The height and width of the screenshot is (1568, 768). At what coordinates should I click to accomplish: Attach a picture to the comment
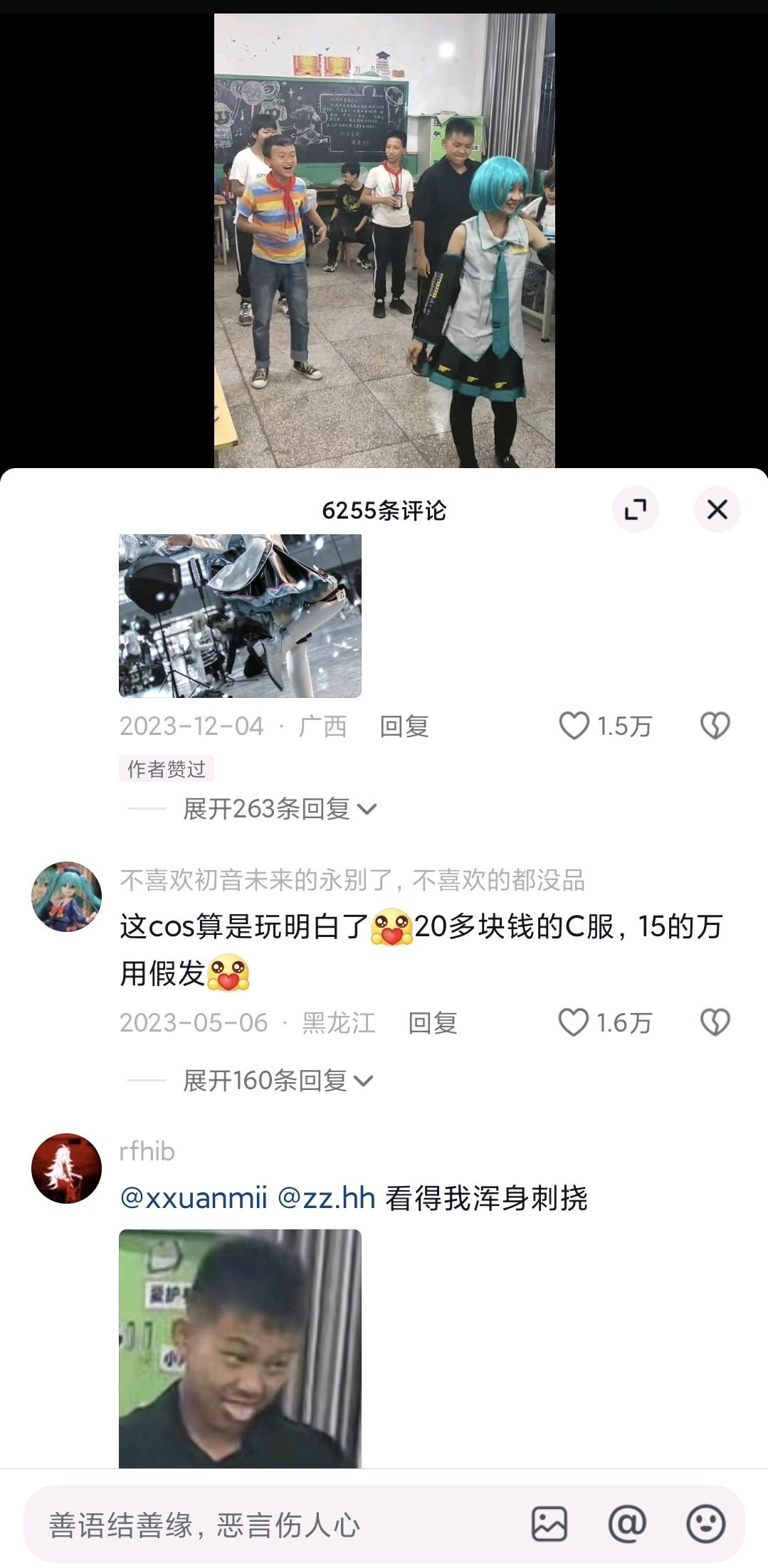(549, 1524)
